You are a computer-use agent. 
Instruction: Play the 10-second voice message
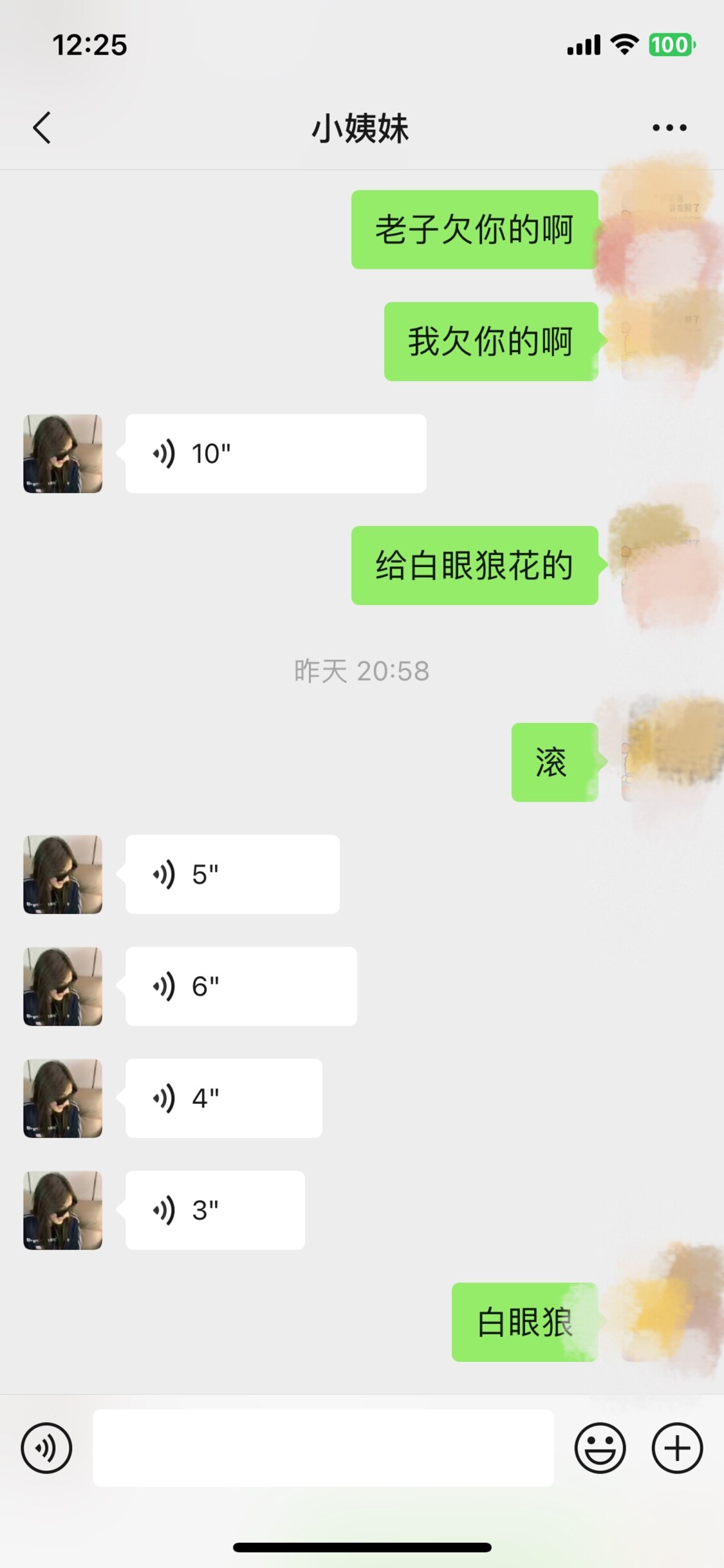click(275, 454)
